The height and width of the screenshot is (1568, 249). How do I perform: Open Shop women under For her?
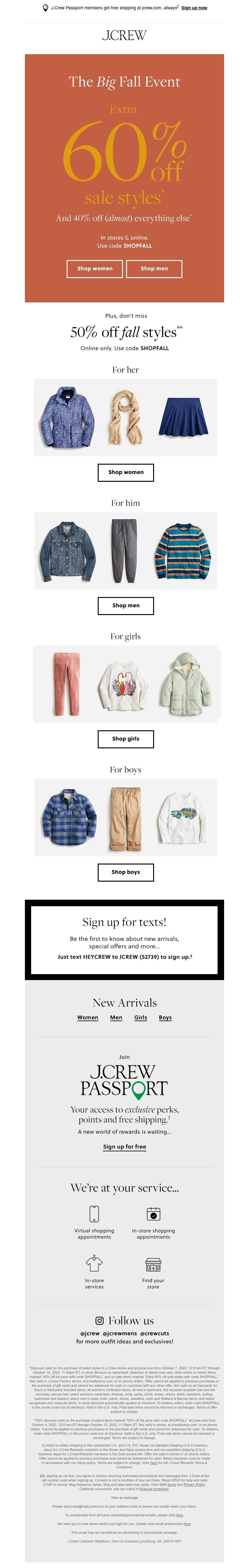tap(126, 472)
